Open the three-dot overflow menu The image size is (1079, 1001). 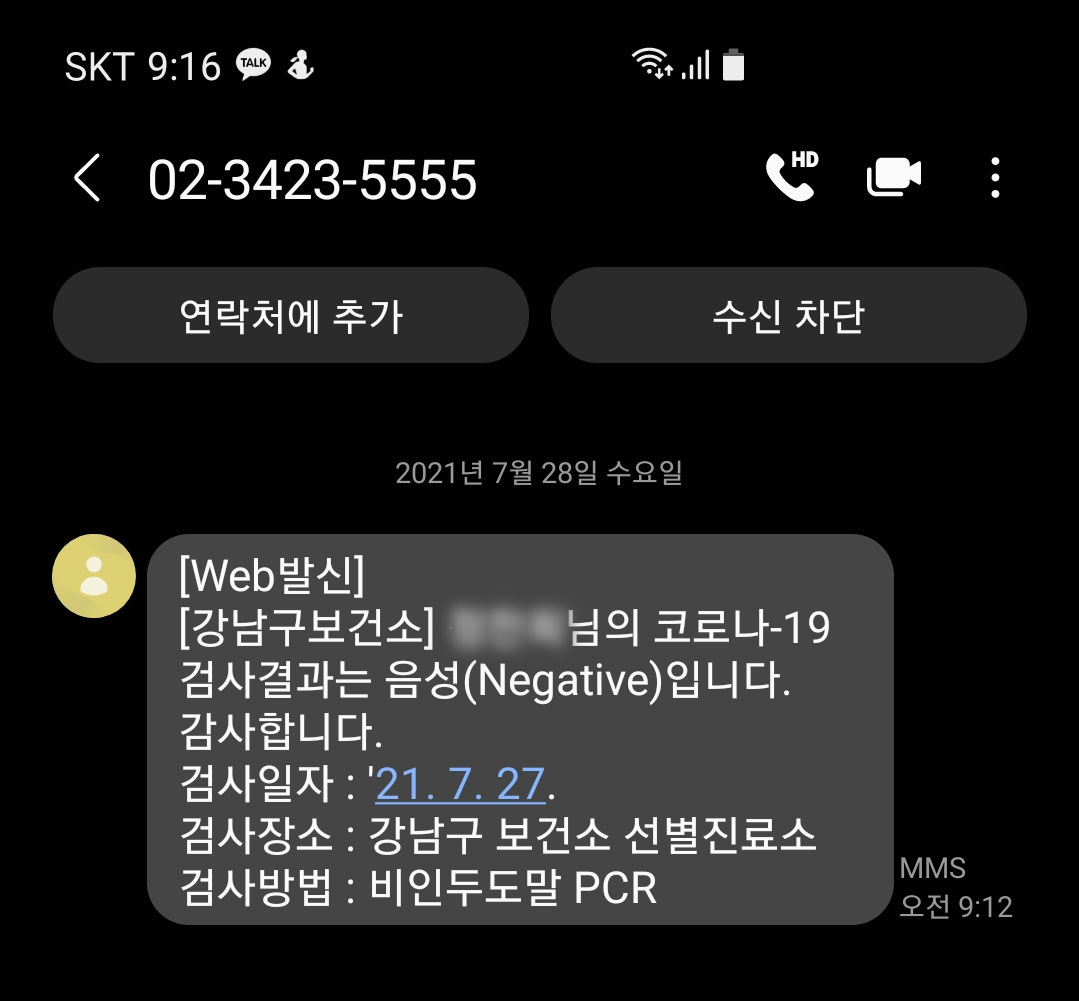994,178
